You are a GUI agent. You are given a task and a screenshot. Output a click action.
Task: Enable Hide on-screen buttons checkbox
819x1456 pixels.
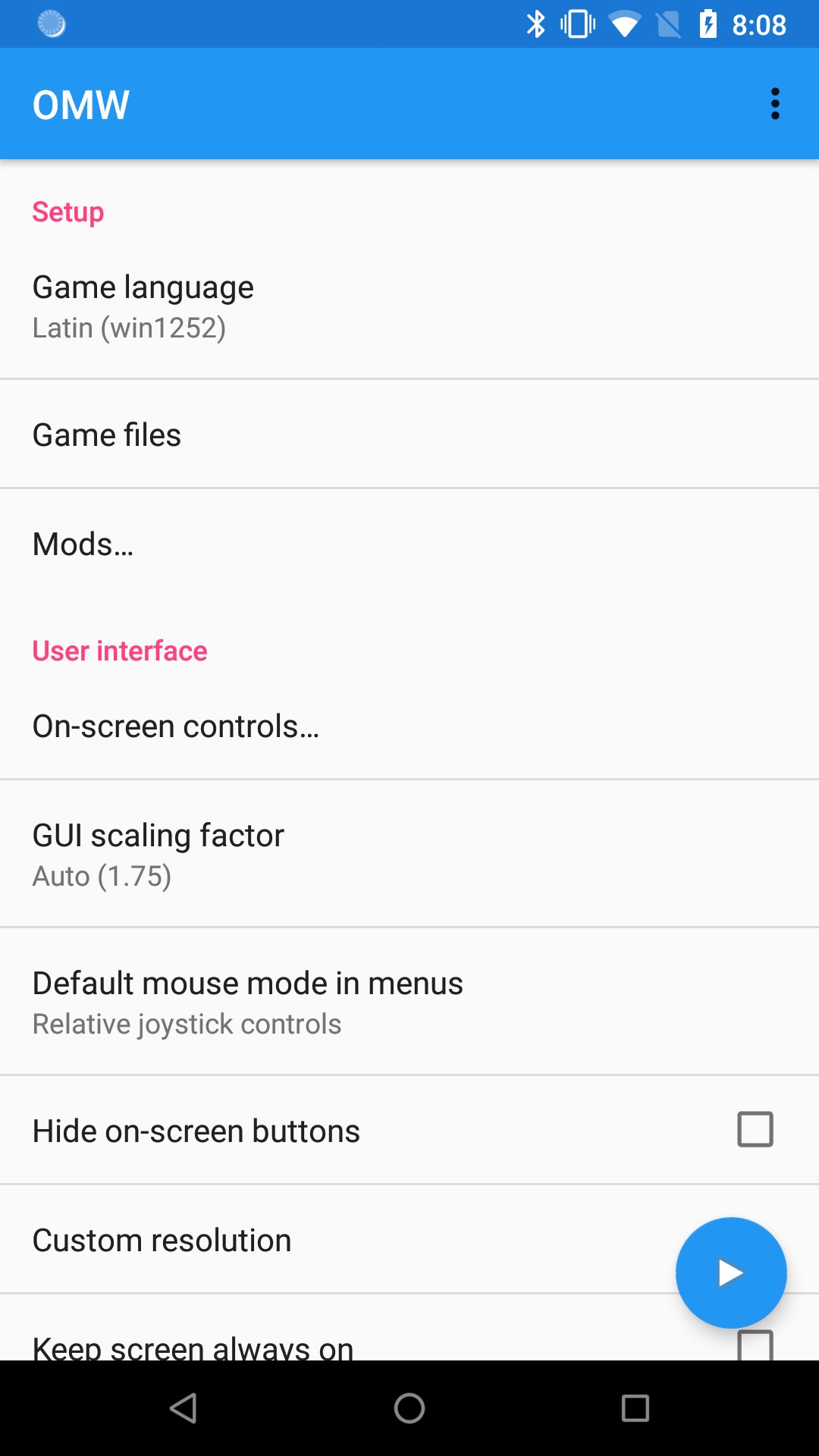coord(755,1129)
